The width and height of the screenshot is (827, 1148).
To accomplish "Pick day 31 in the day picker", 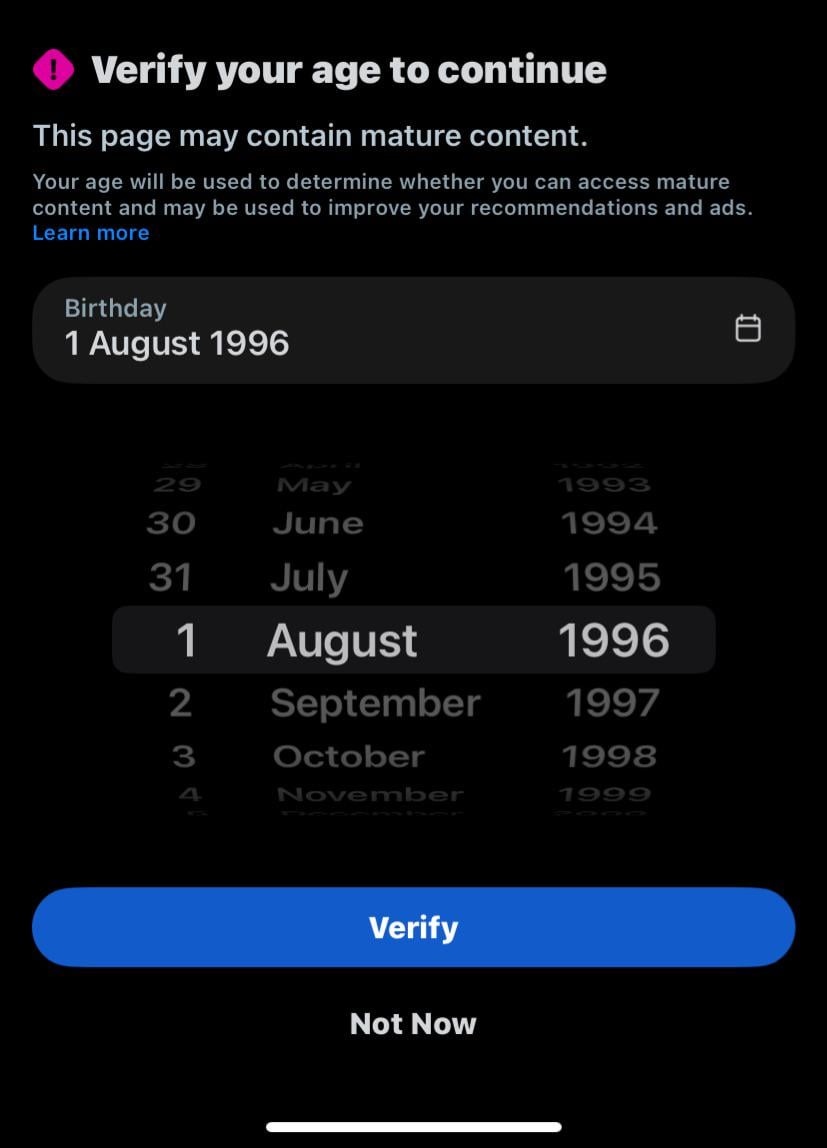I will click(170, 578).
